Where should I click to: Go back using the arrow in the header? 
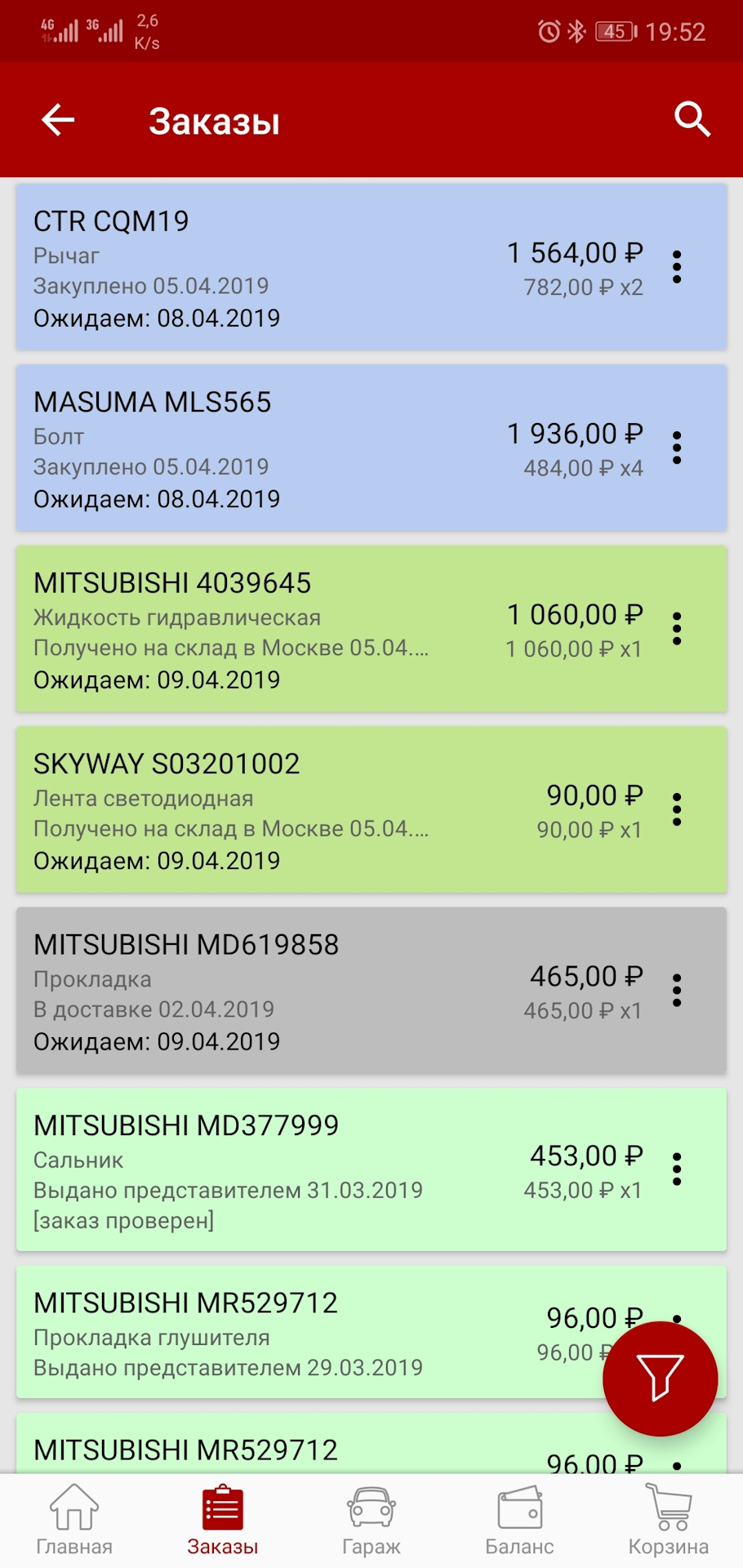(x=58, y=120)
